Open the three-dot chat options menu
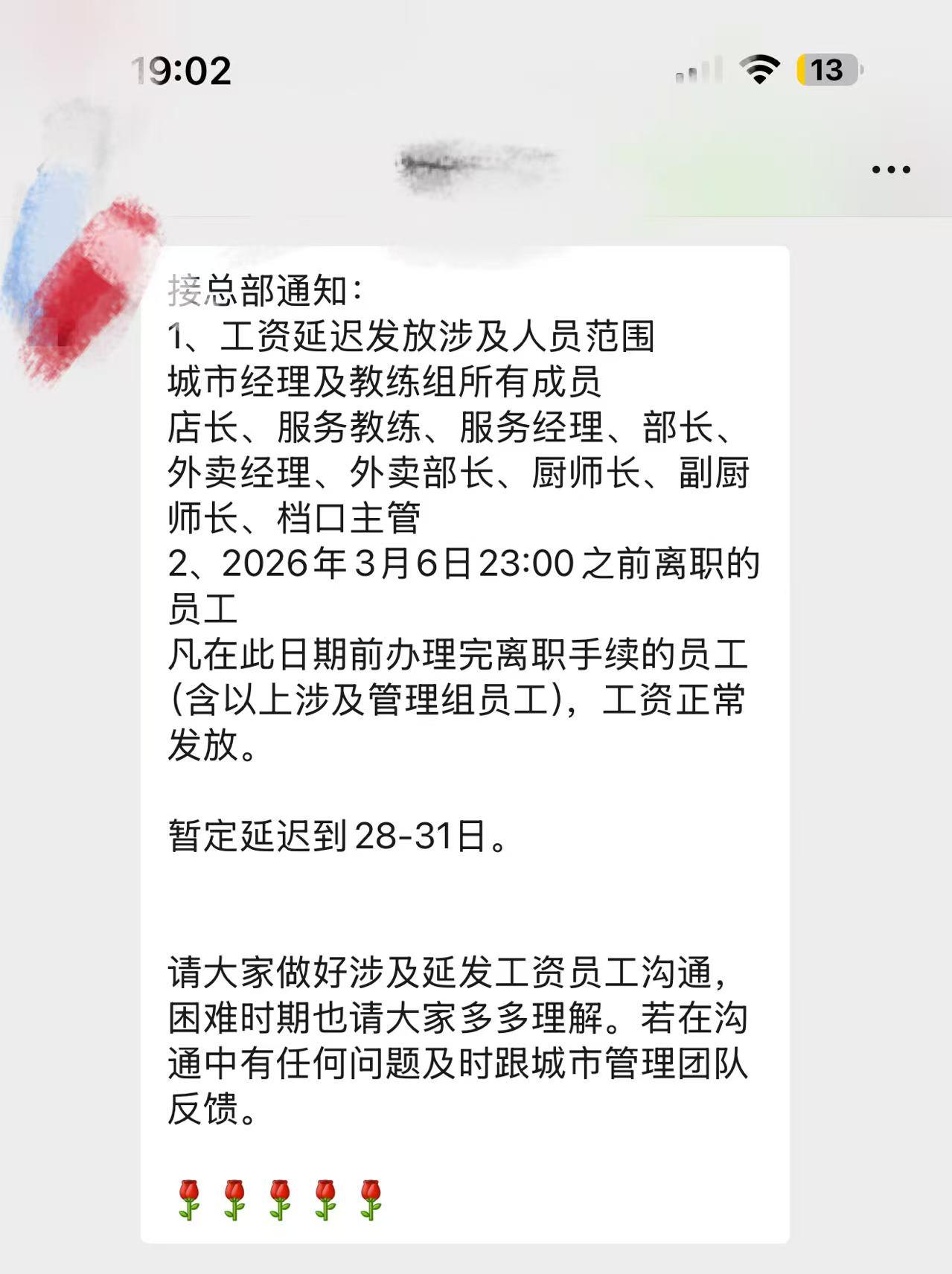The height and width of the screenshot is (1274, 952). pyautogui.click(x=890, y=170)
